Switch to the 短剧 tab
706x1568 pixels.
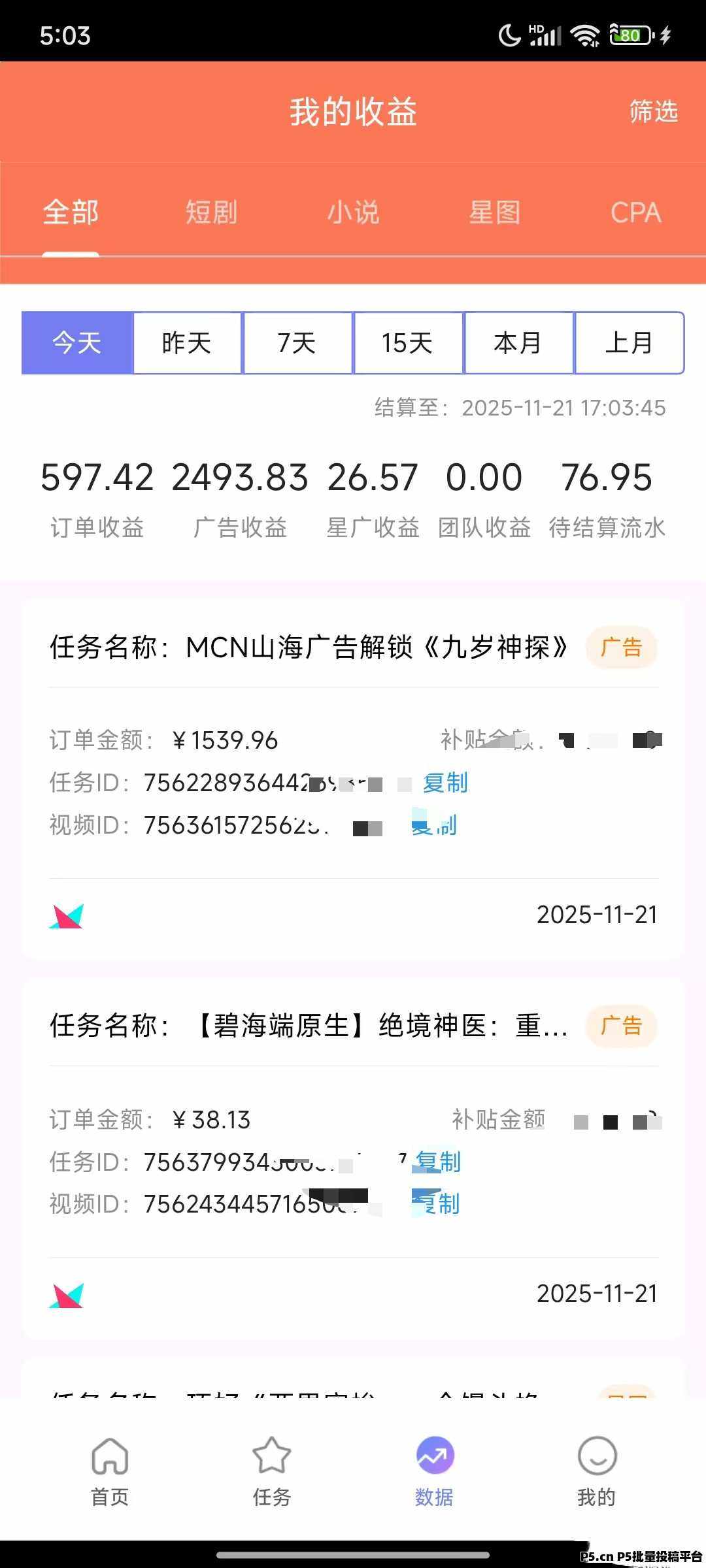(x=210, y=212)
